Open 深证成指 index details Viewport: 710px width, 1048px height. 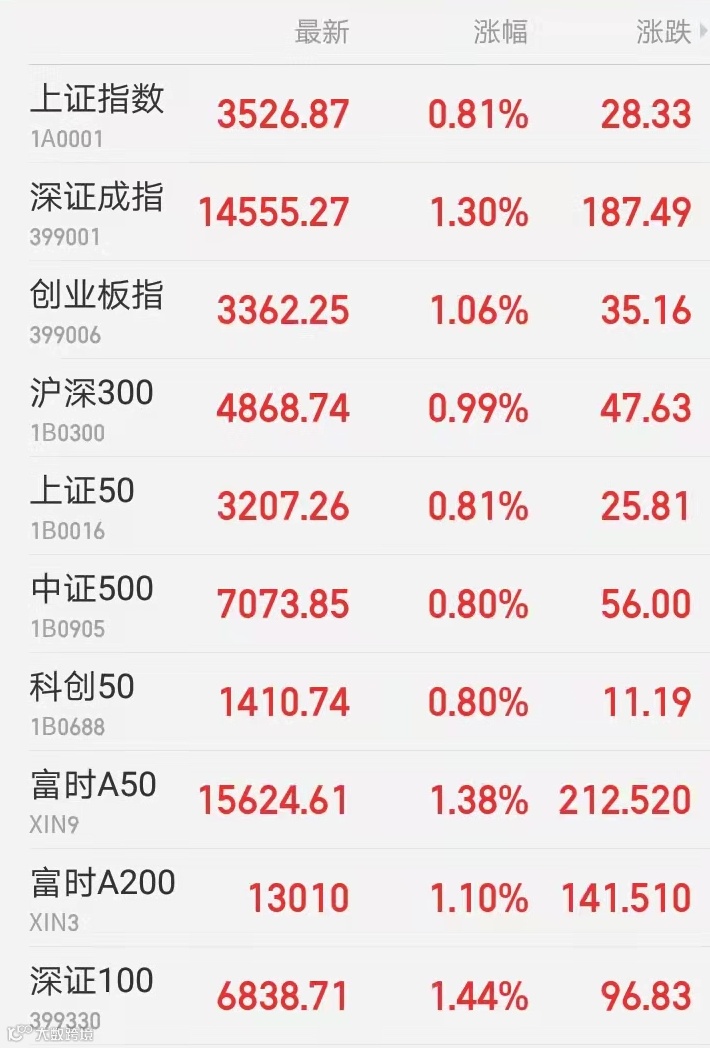pos(369,212)
